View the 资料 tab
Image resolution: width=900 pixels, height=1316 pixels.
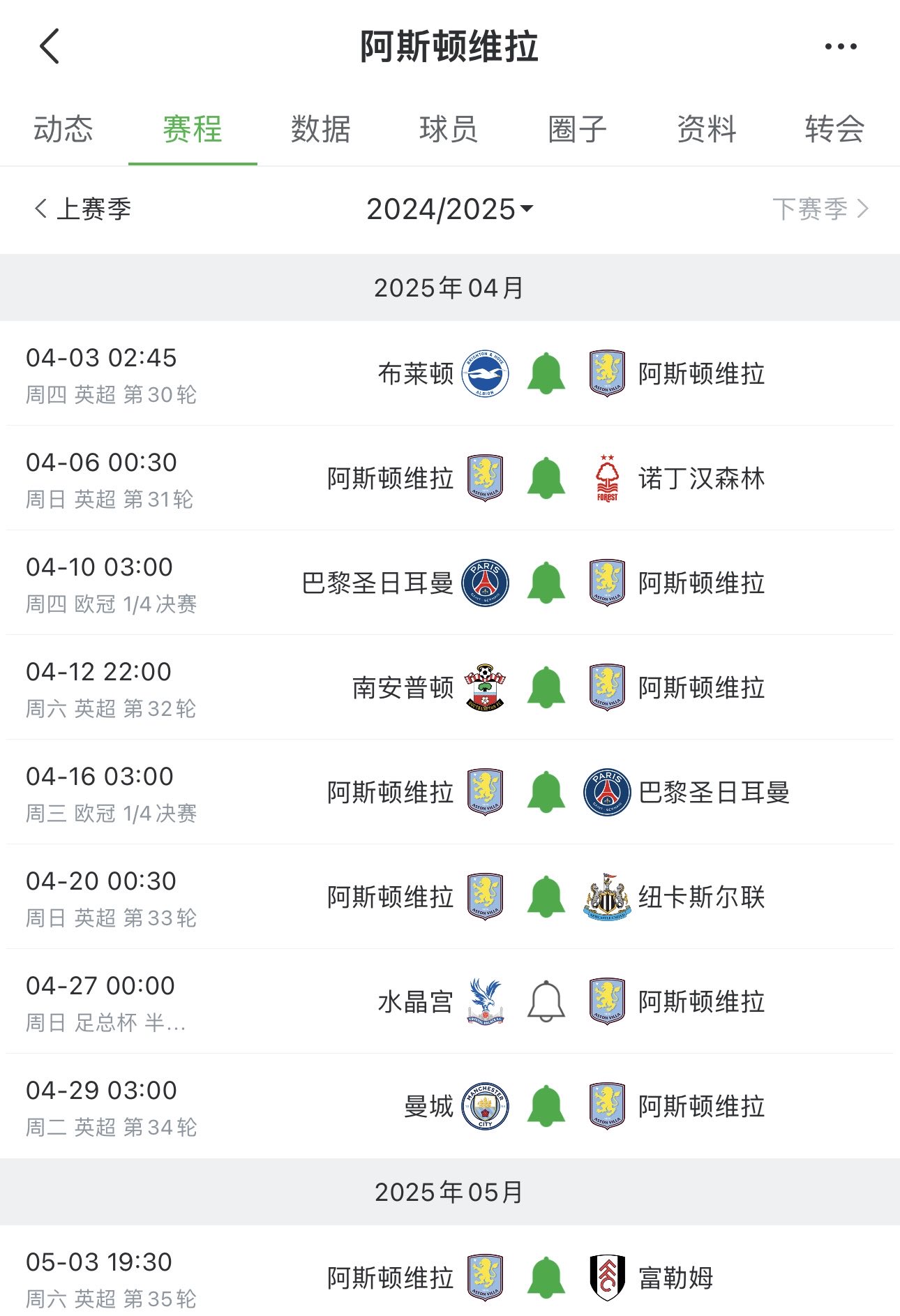(706, 130)
